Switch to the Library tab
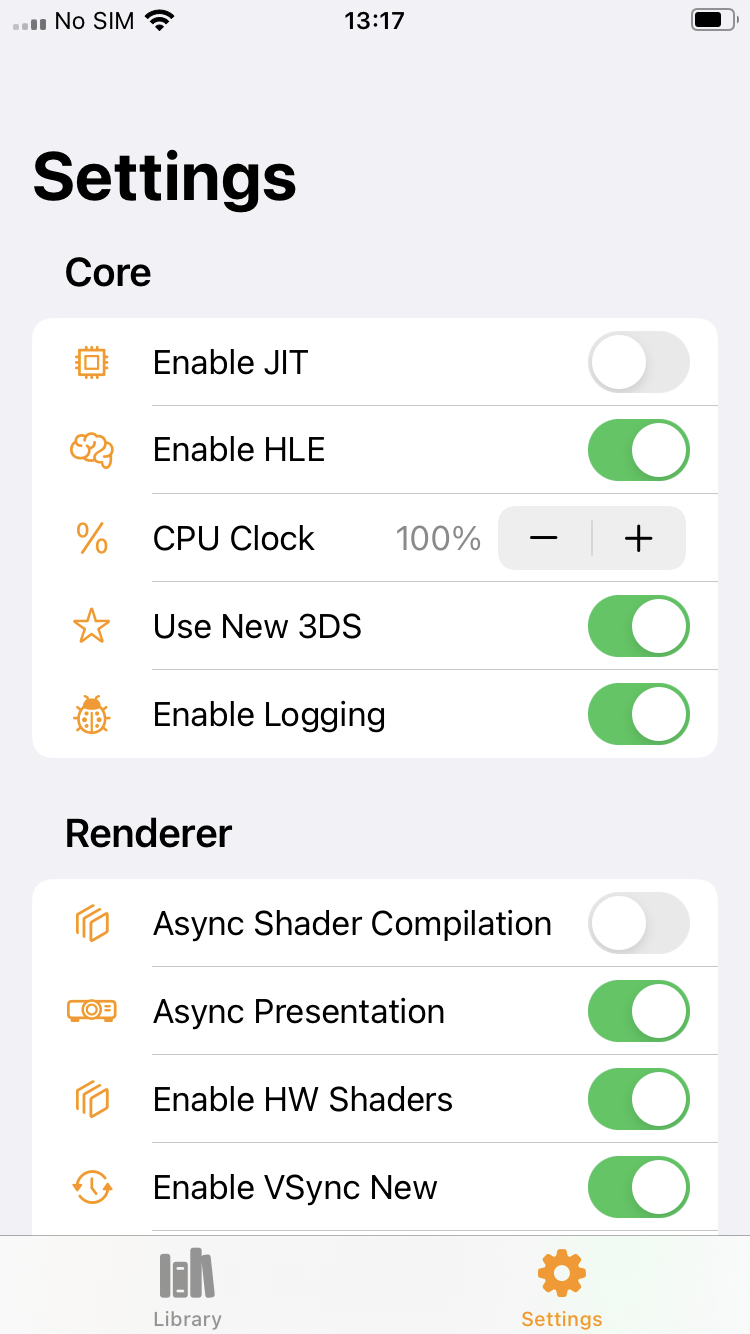Viewport: 750px width, 1334px height. point(187,1287)
